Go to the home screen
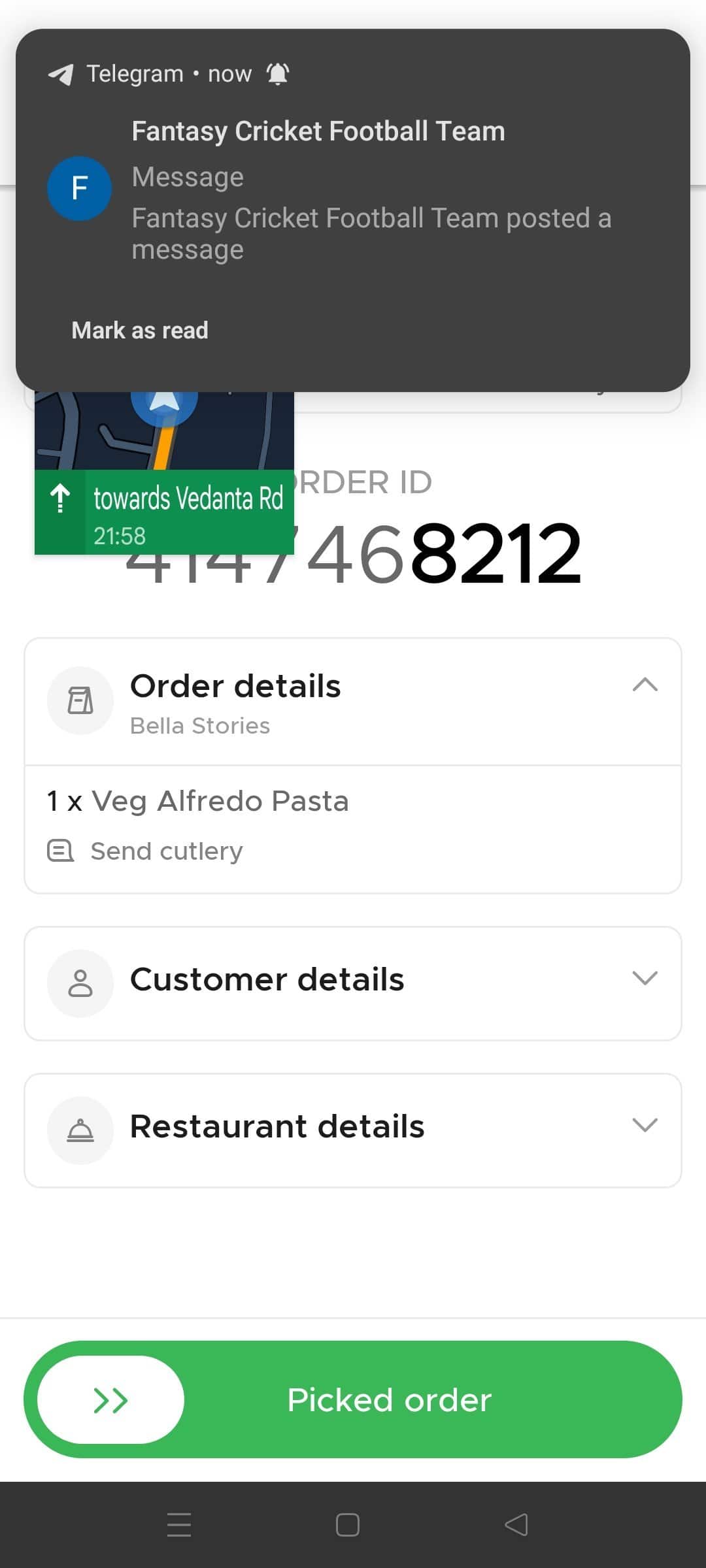 click(x=348, y=1525)
